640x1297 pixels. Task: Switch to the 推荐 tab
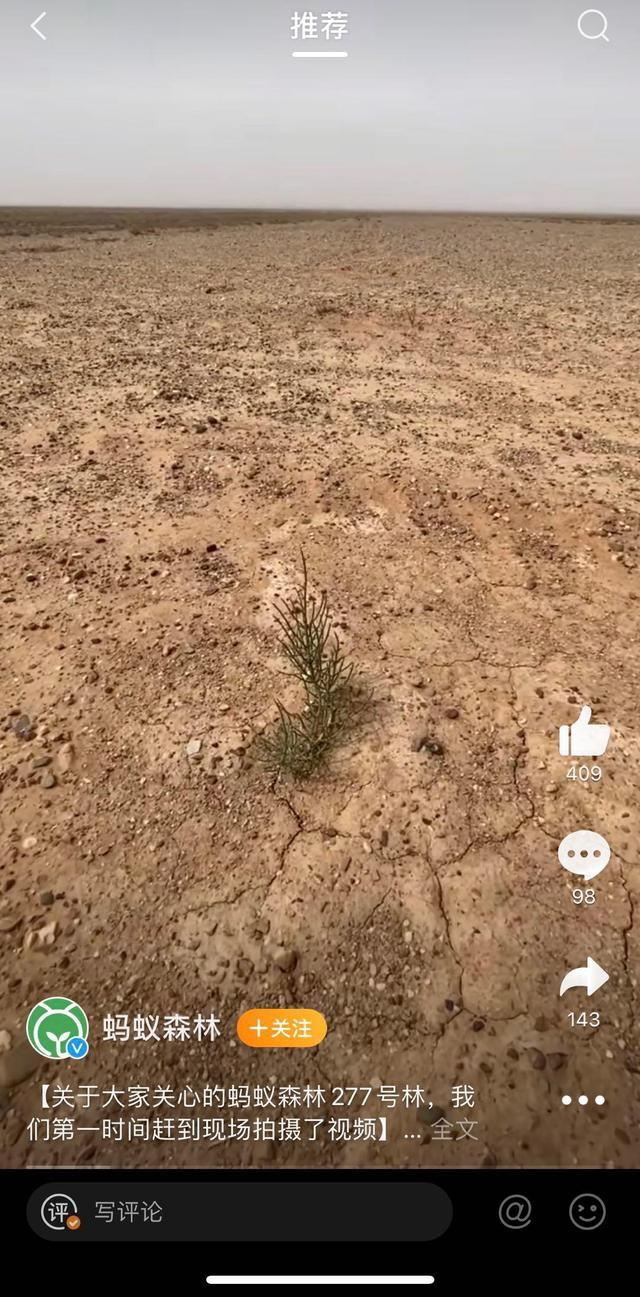[319, 27]
